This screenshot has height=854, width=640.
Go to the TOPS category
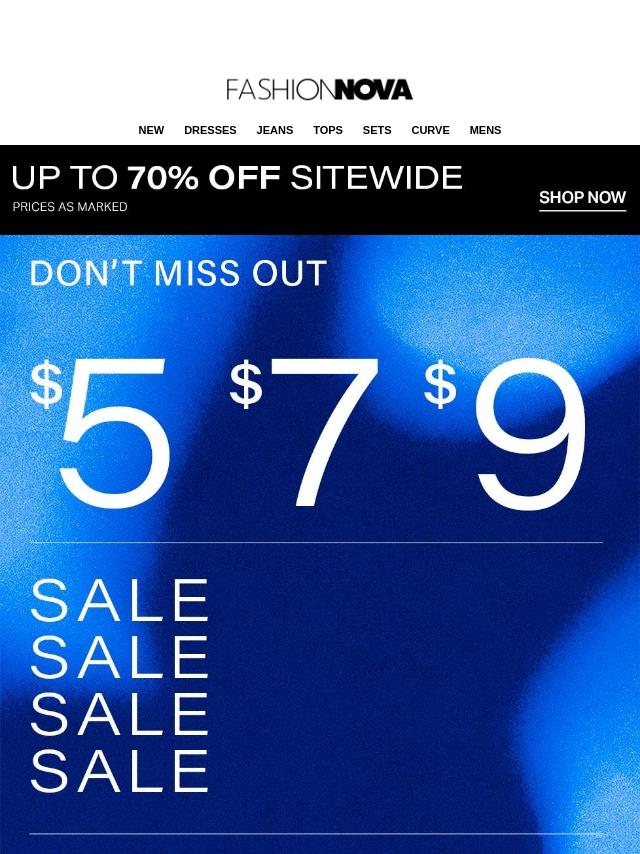pos(327,130)
